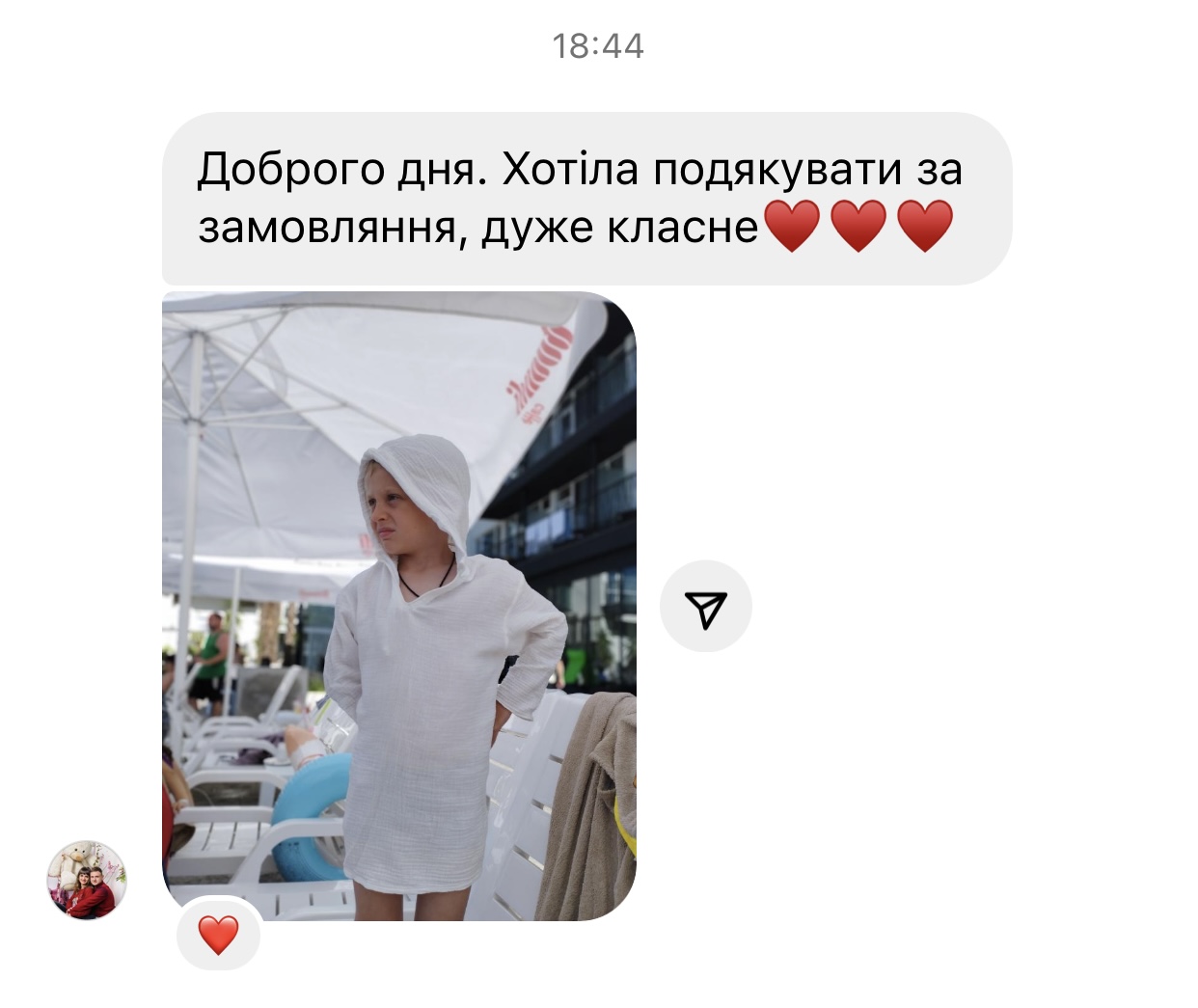Viewport: 1198px width, 1008px height.
Task: Open the photo of child in white hoodie
Action: (x=398, y=605)
